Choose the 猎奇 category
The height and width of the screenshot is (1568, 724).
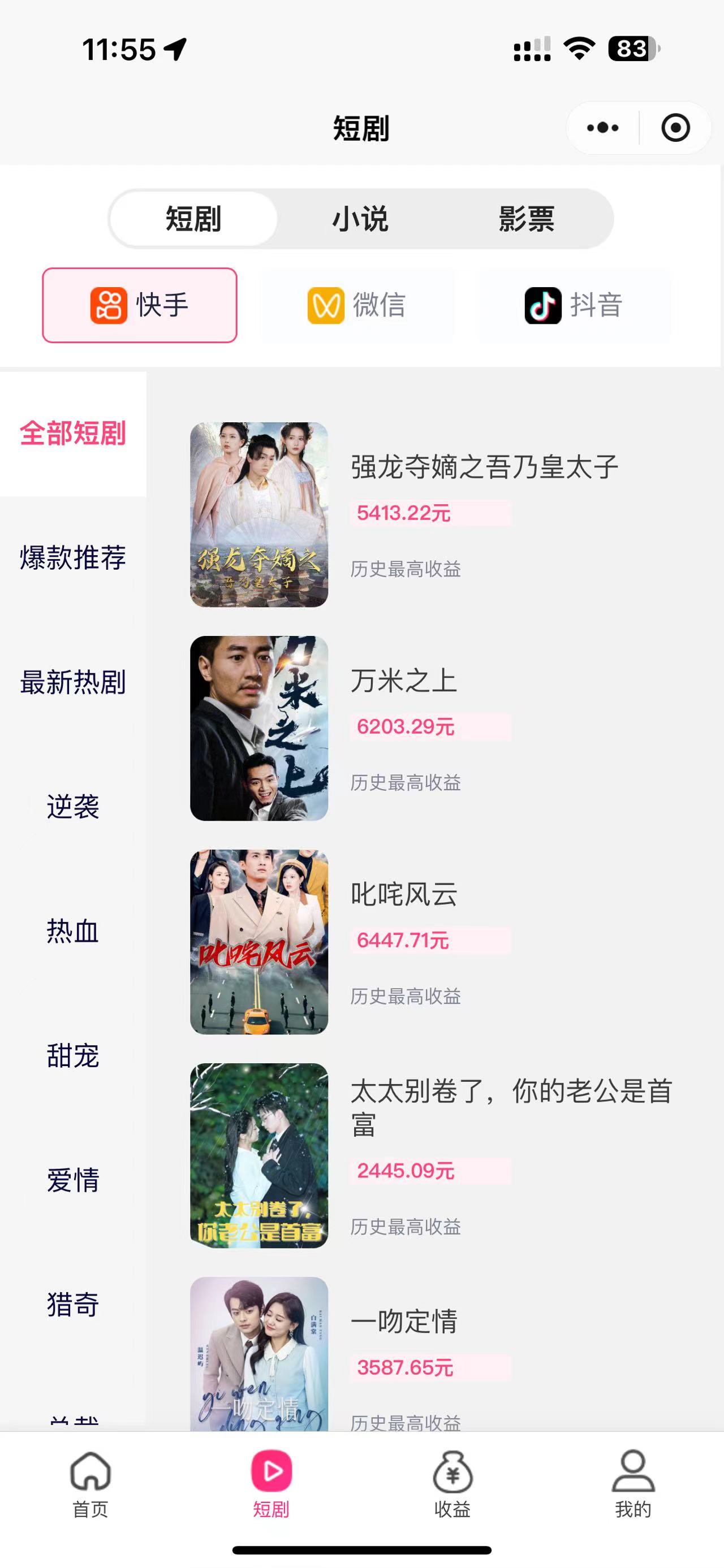[73, 1305]
